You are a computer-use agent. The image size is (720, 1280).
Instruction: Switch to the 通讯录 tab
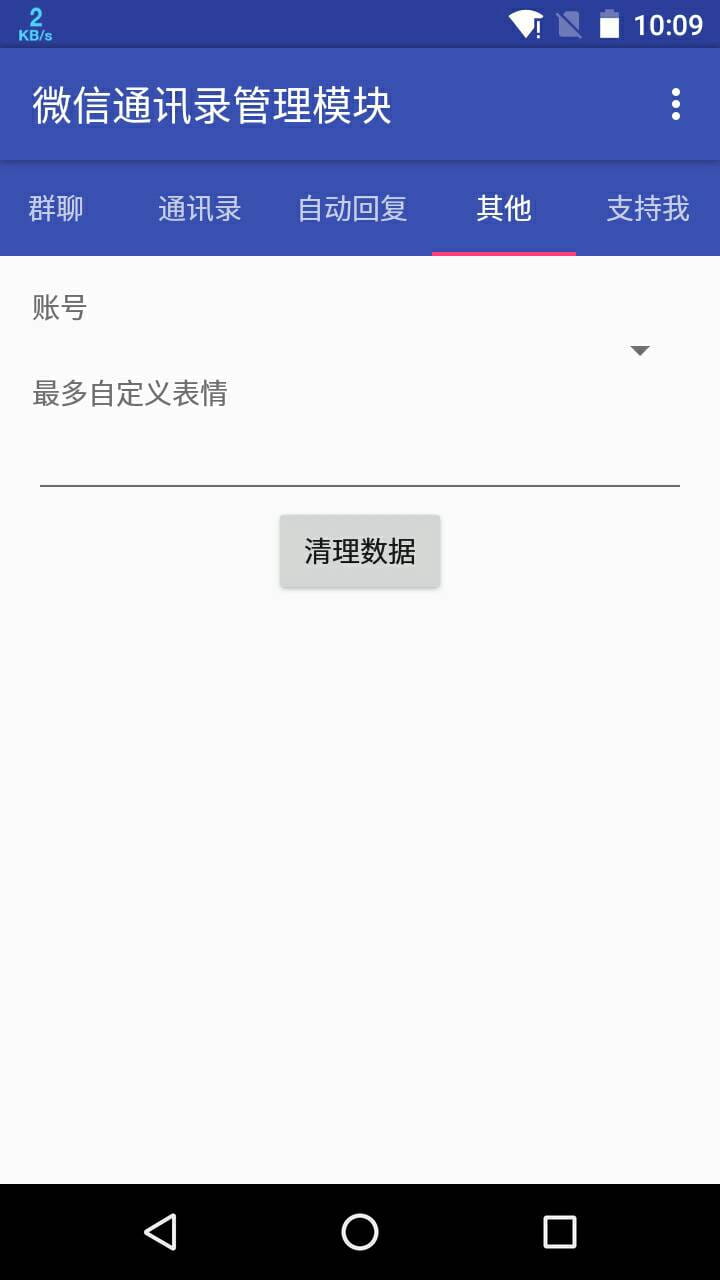[x=199, y=208]
